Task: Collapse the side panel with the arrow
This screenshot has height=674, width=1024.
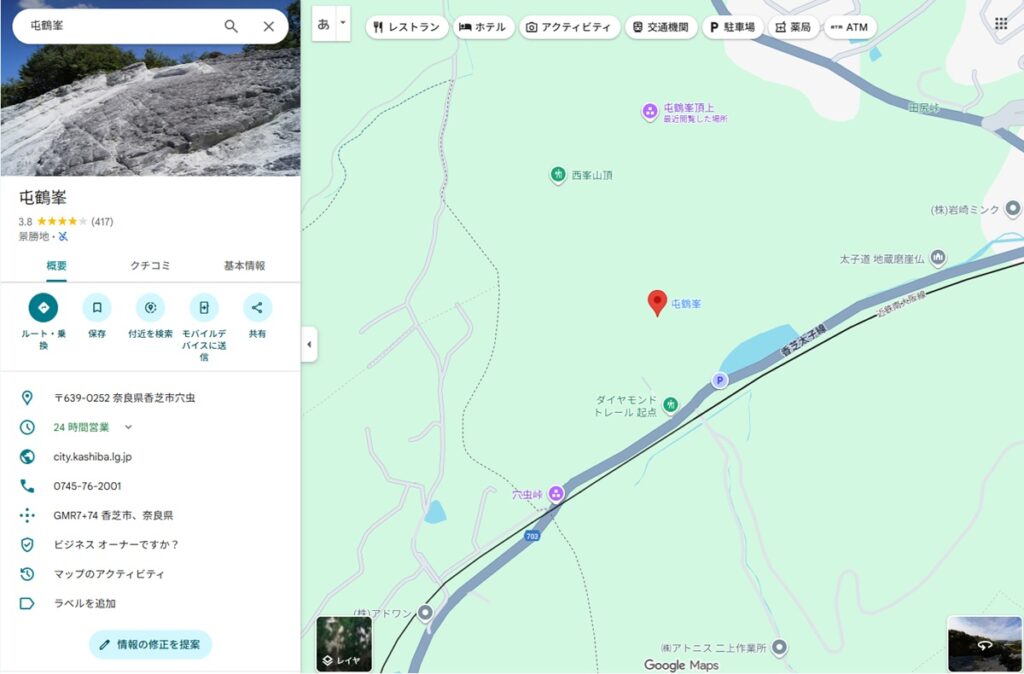Action: [309, 344]
